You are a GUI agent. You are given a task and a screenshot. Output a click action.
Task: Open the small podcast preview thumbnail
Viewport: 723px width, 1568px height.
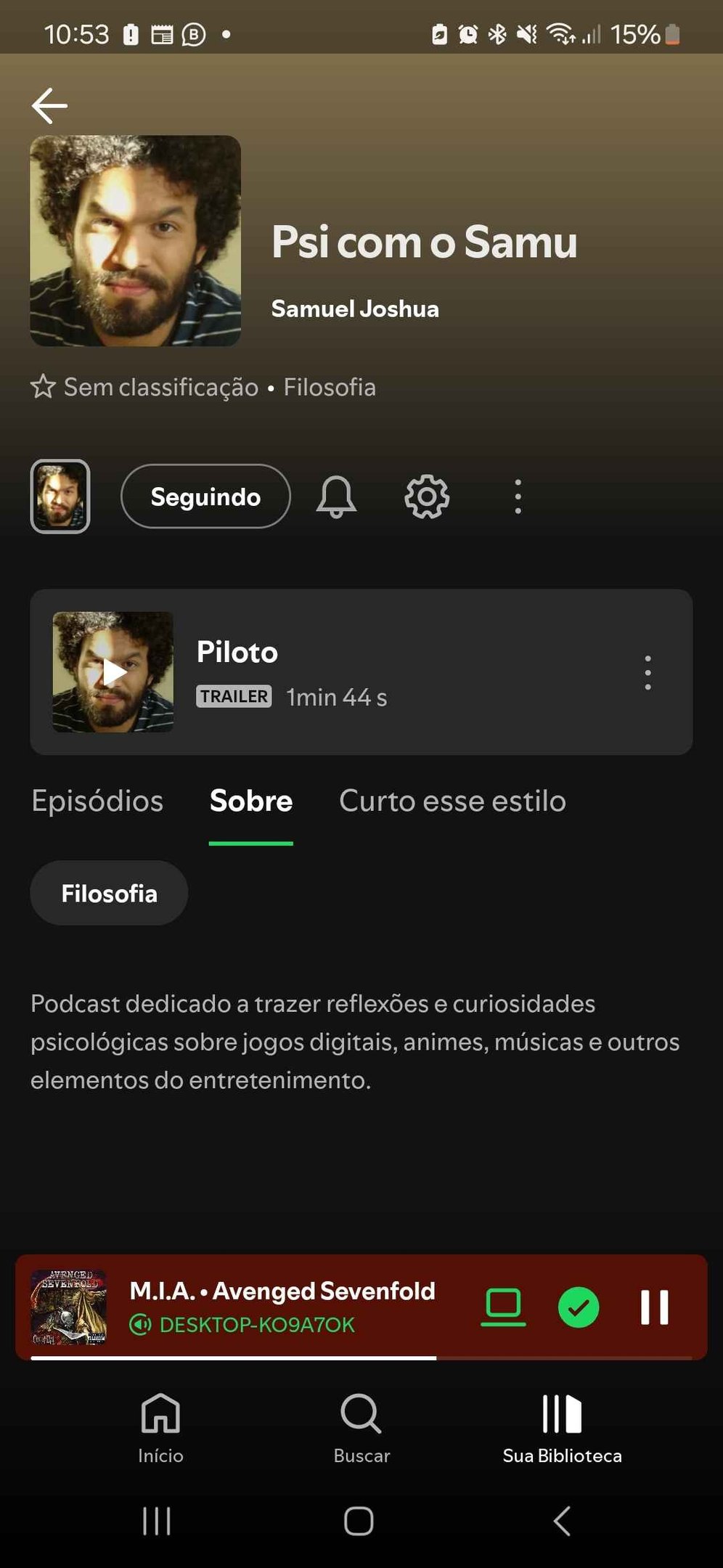[x=60, y=497]
